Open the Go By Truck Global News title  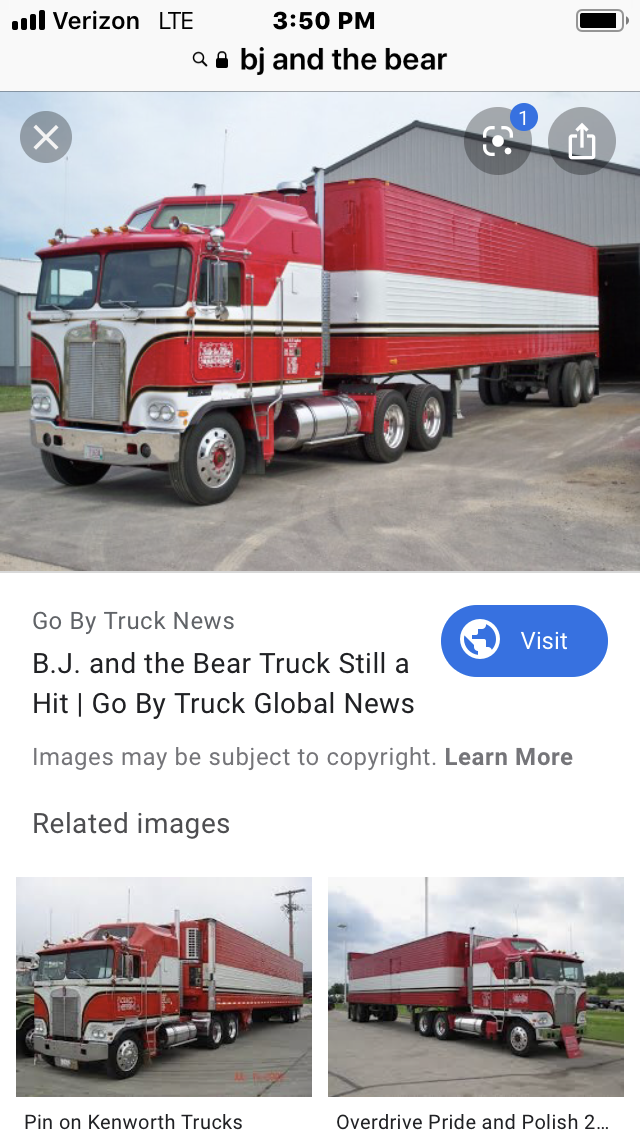[223, 684]
